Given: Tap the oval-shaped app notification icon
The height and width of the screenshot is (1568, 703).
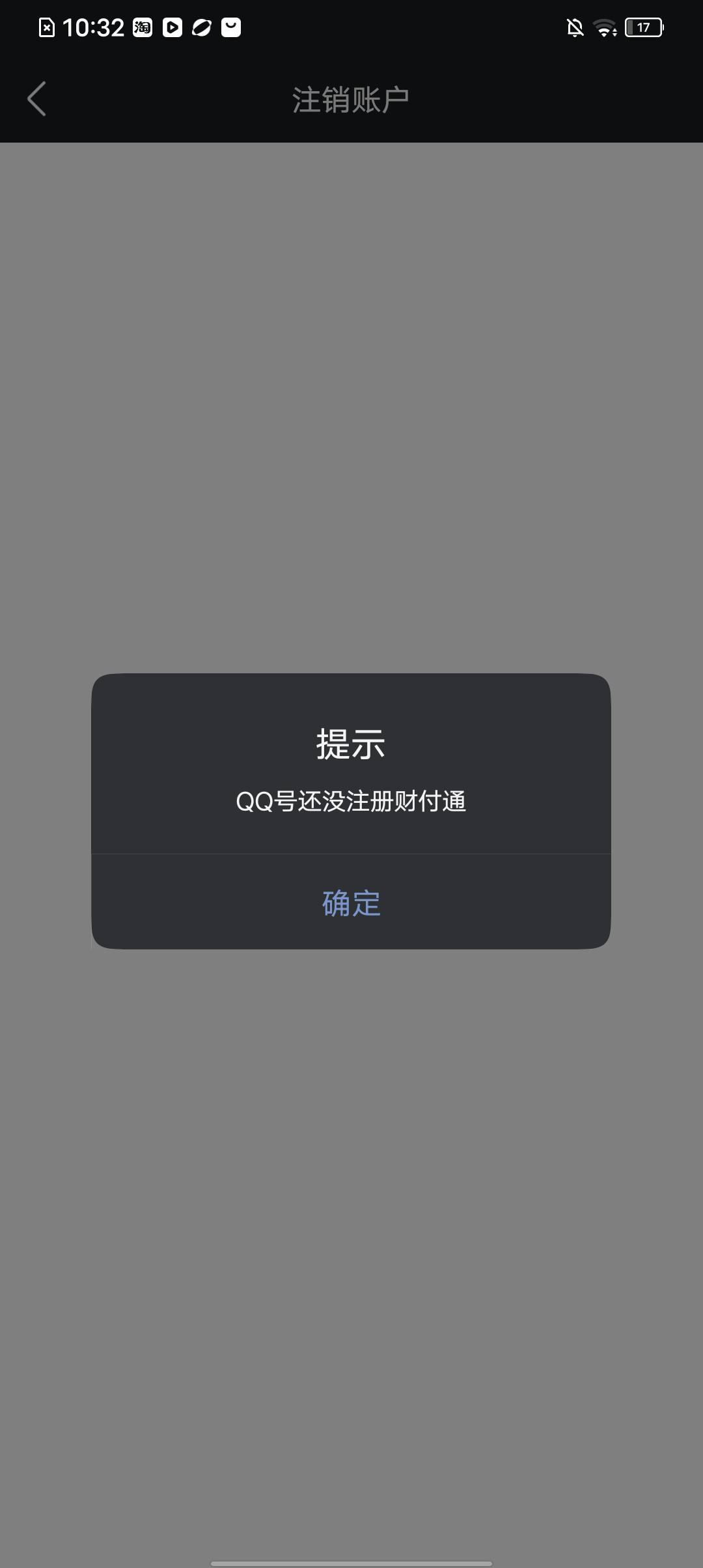Looking at the screenshot, I should click(201, 27).
